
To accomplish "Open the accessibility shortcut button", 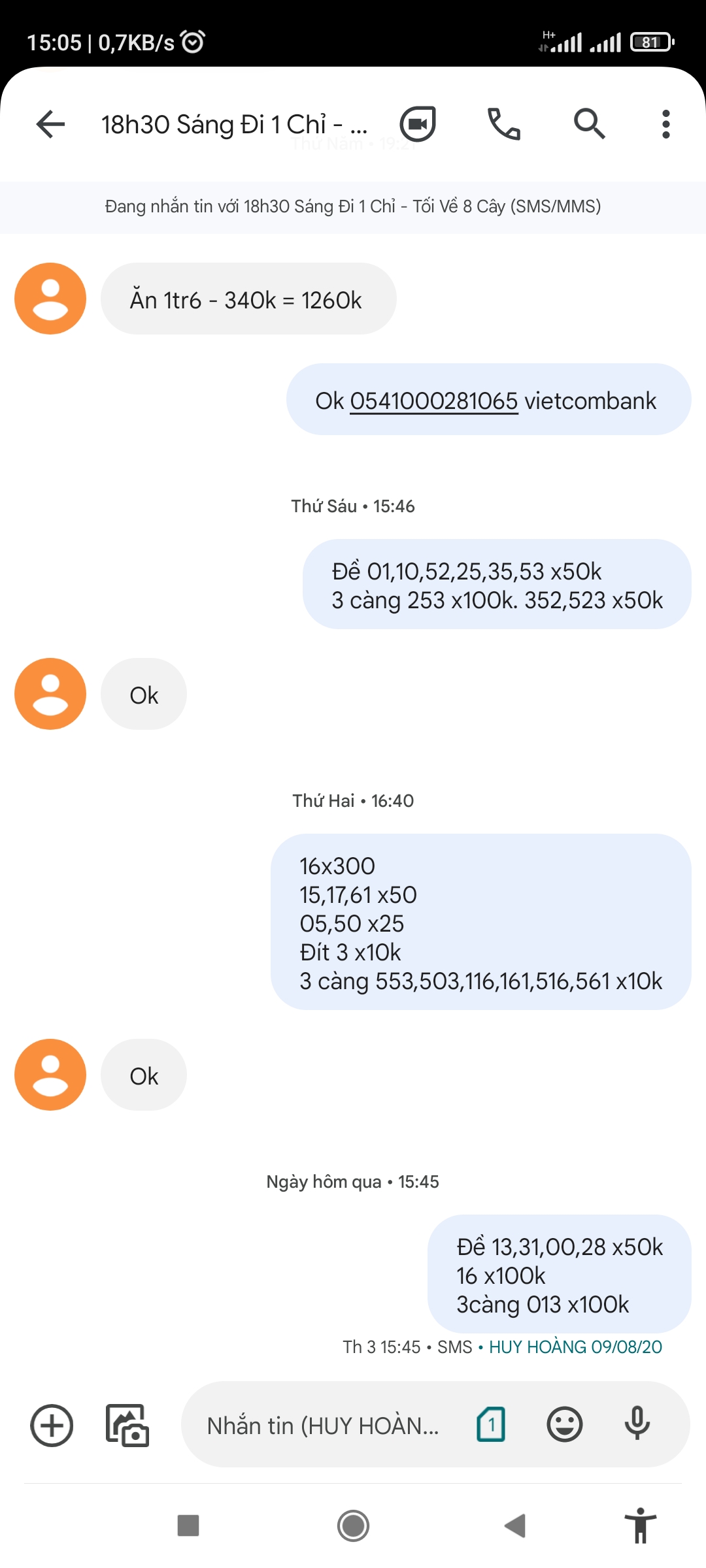I will [x=641, y=1526].
